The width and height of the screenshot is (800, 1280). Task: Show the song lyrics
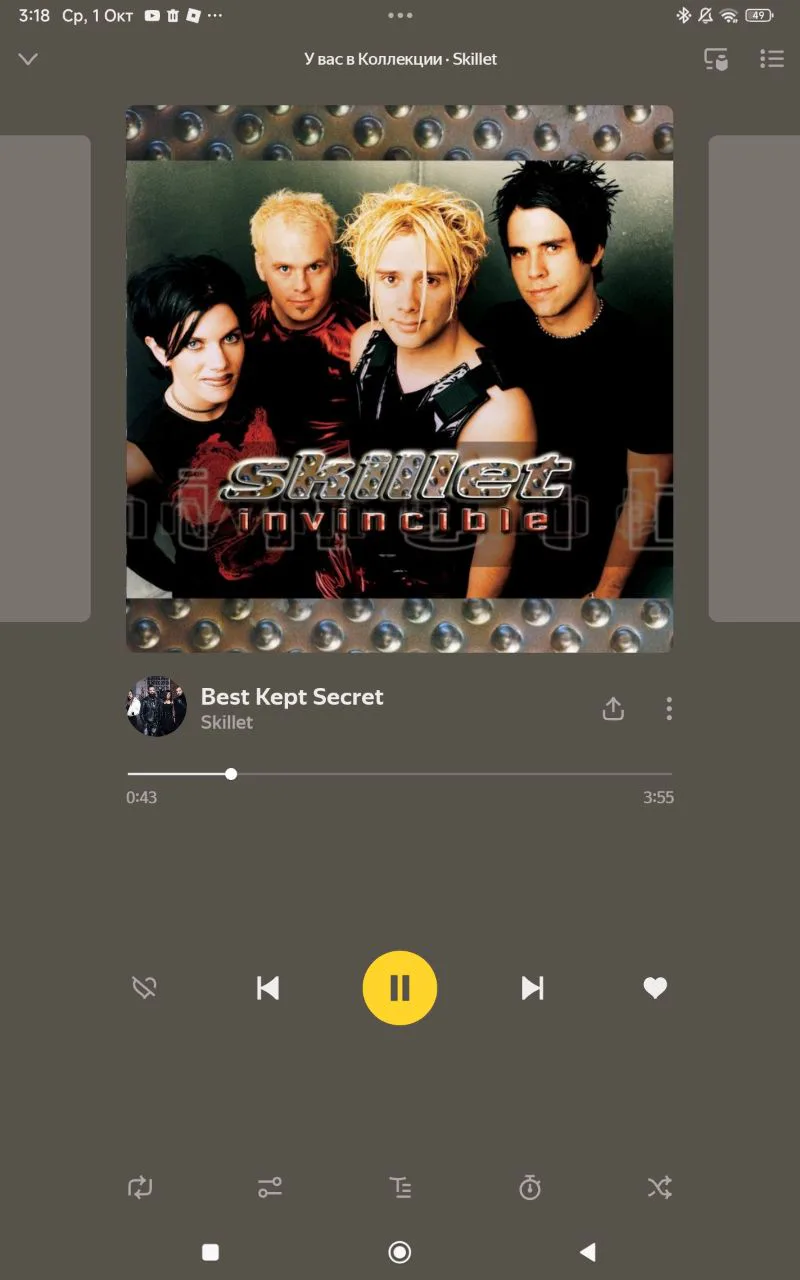[400, 1187]
